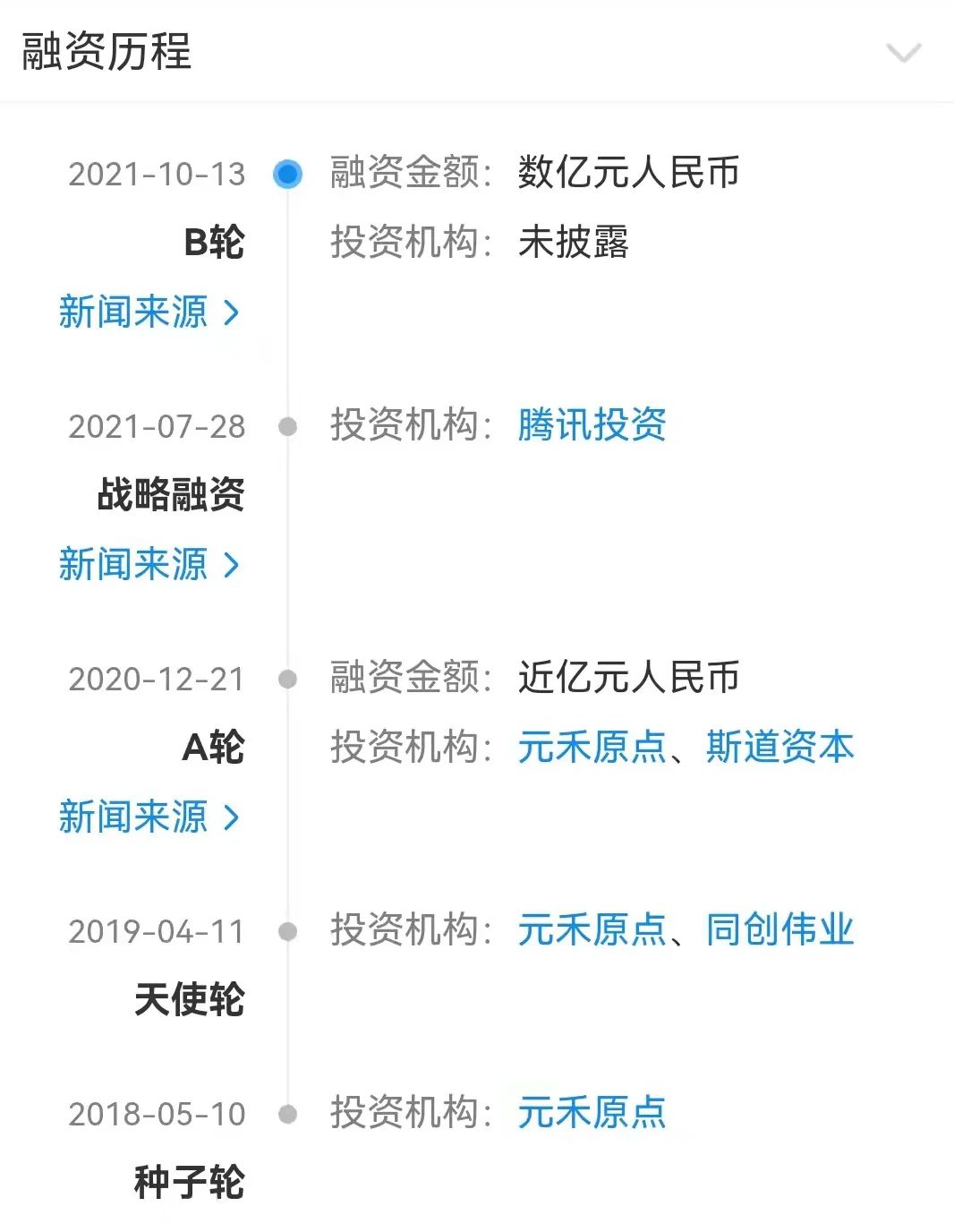Click the A轮 round timeline dot
This screenshot has width=954, height=1232.
287,679
